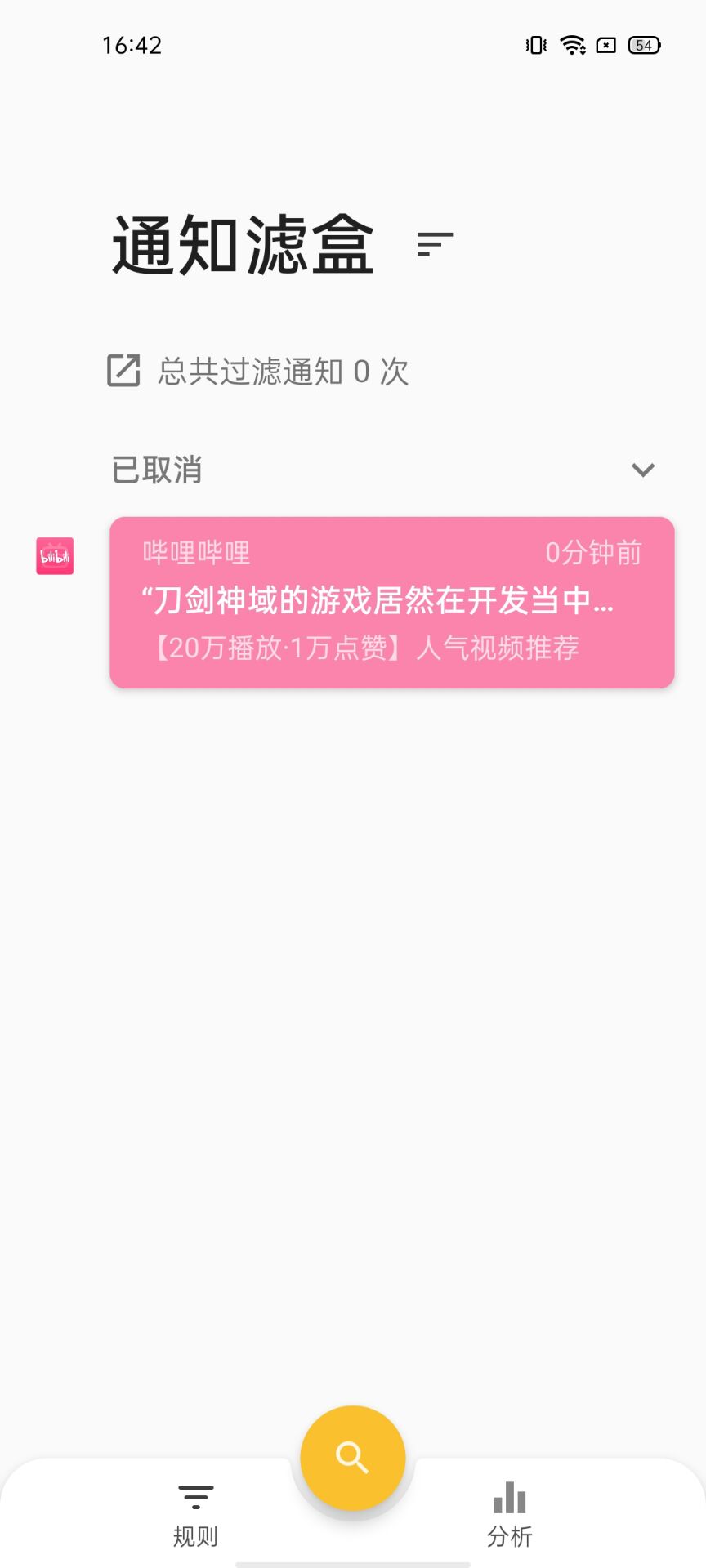Screen dimensions: 706x1568
Task: Open the 哔哩哔哩 notification card
Action: [391, 602]
